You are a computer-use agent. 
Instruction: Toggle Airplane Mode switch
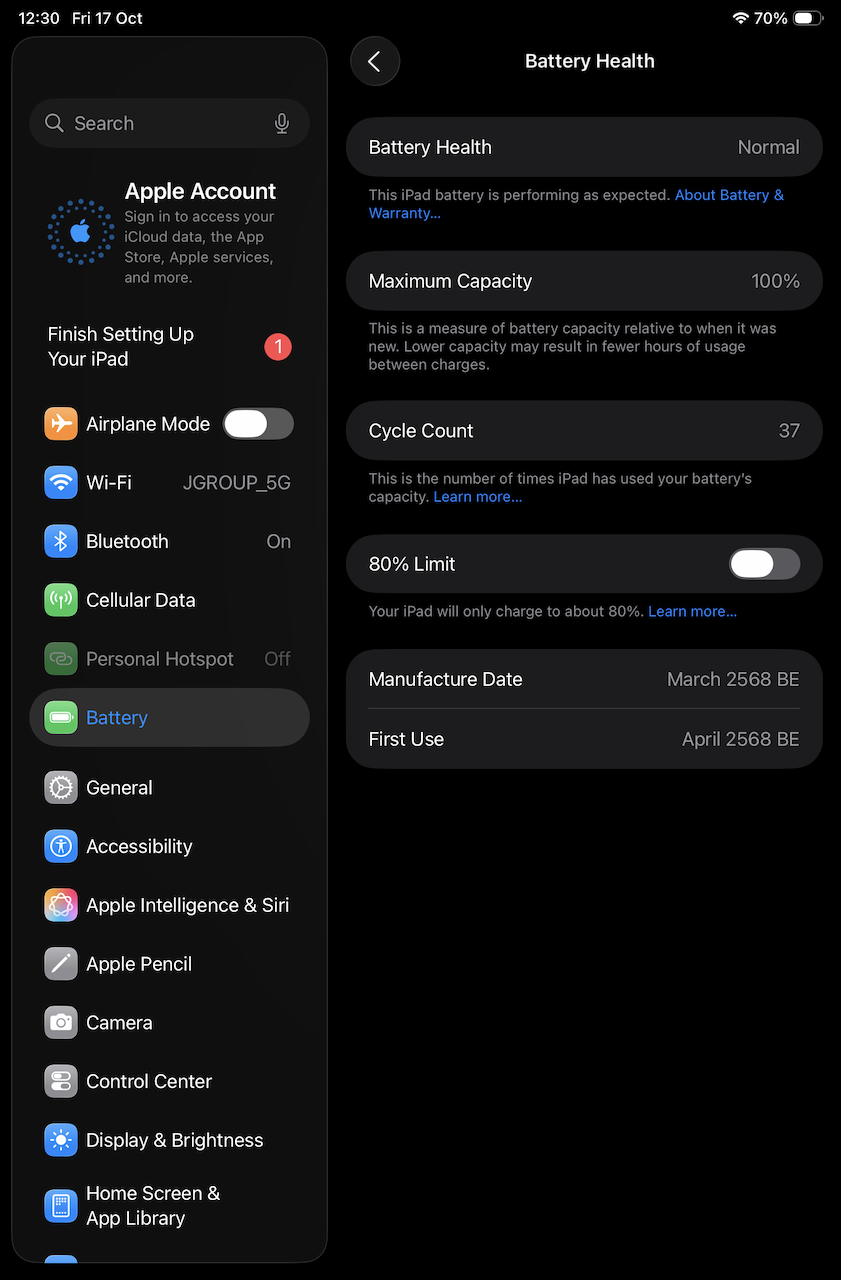click(258, 424)
